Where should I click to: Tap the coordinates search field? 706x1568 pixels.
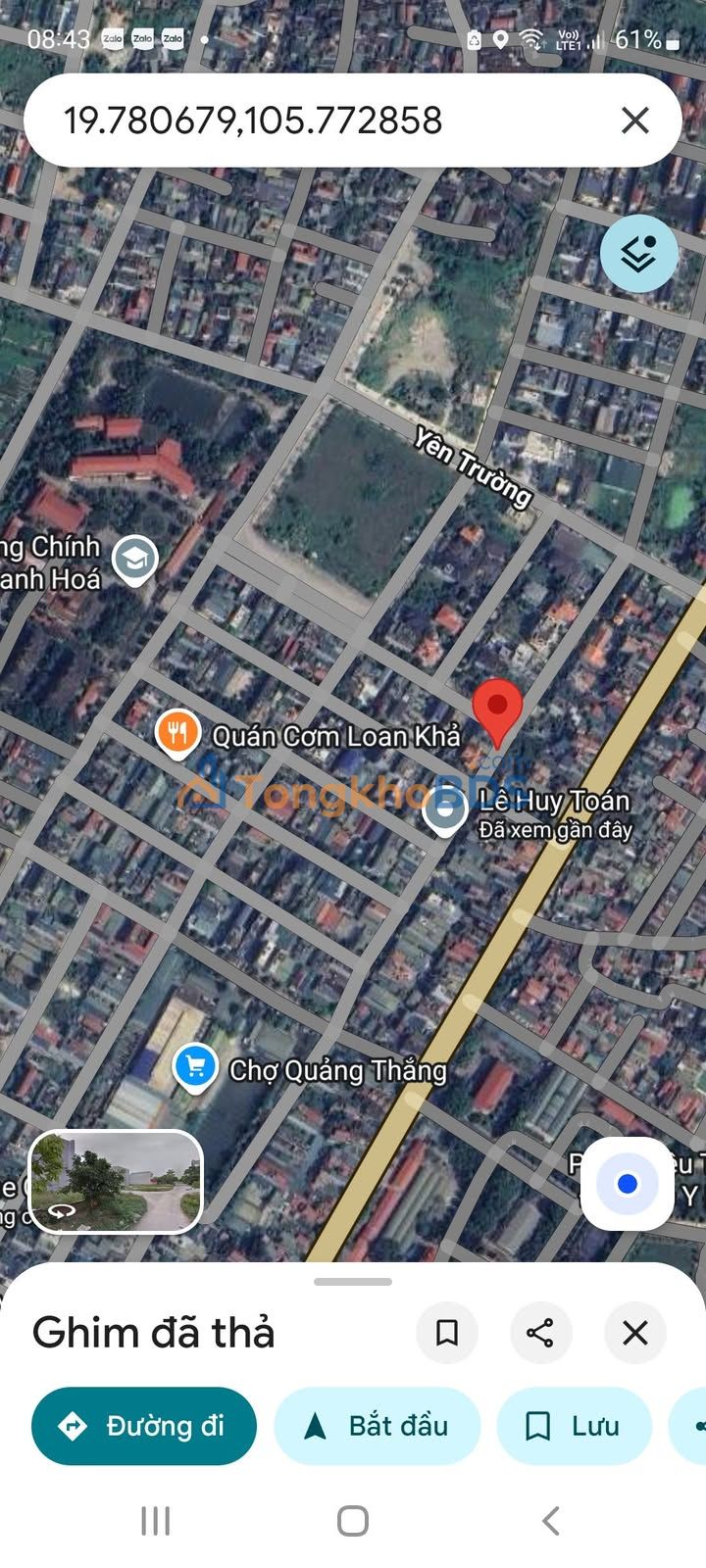pos(294,121)
